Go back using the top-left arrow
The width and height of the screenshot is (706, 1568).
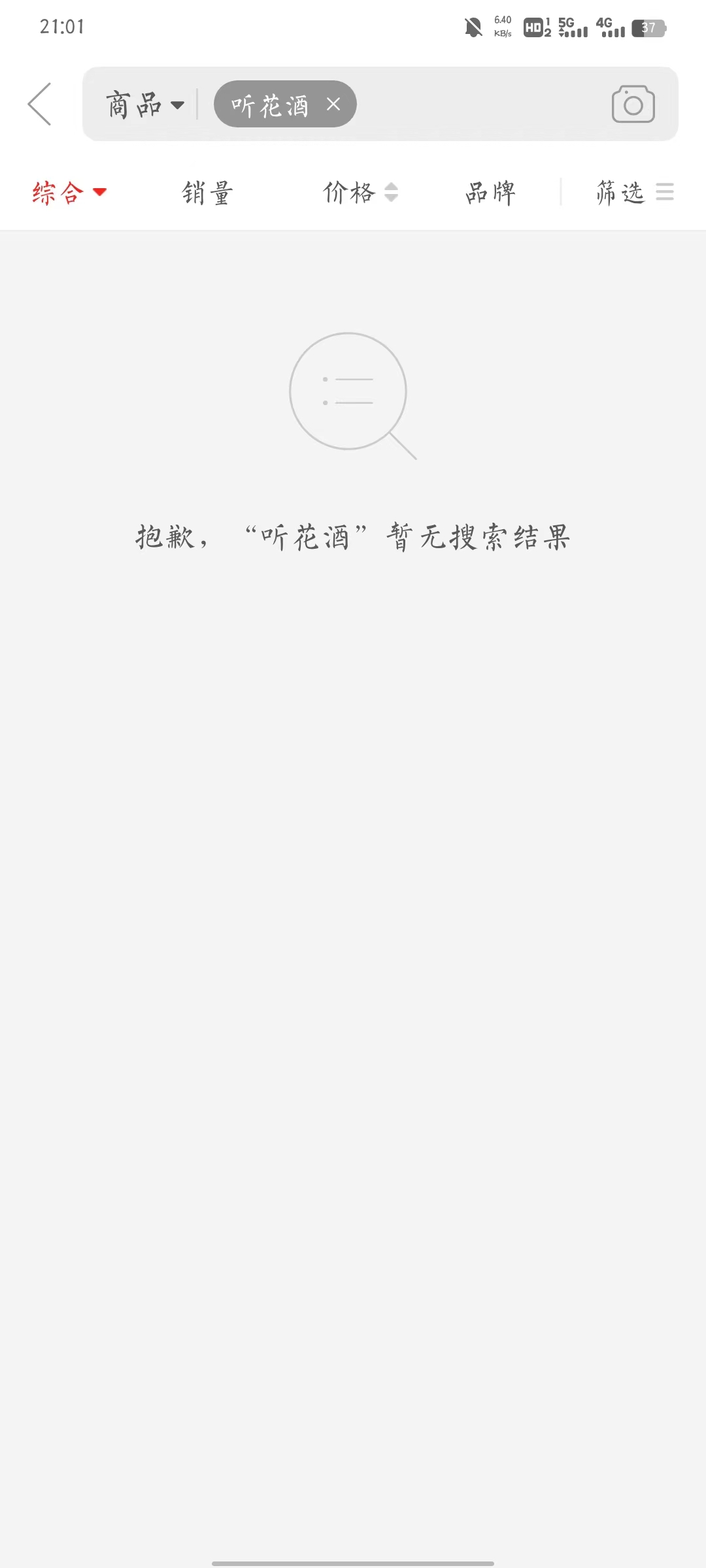pos(39,104)
